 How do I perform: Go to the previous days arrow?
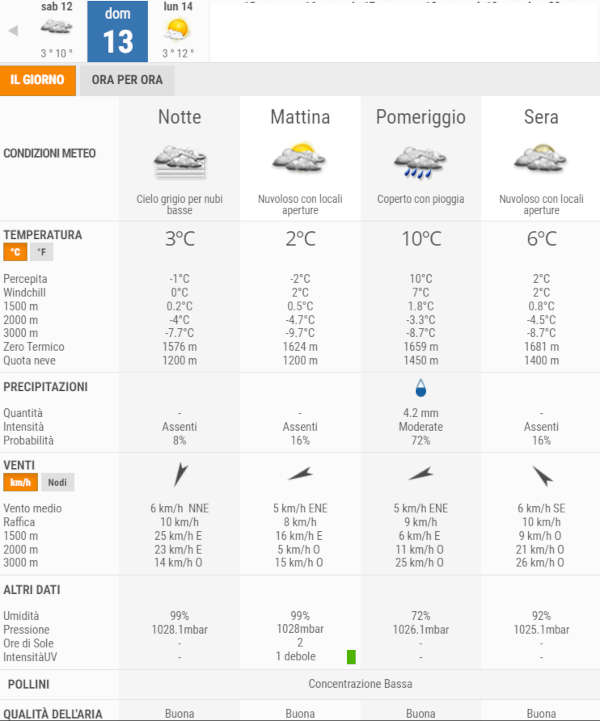click(x=13, y=31)
